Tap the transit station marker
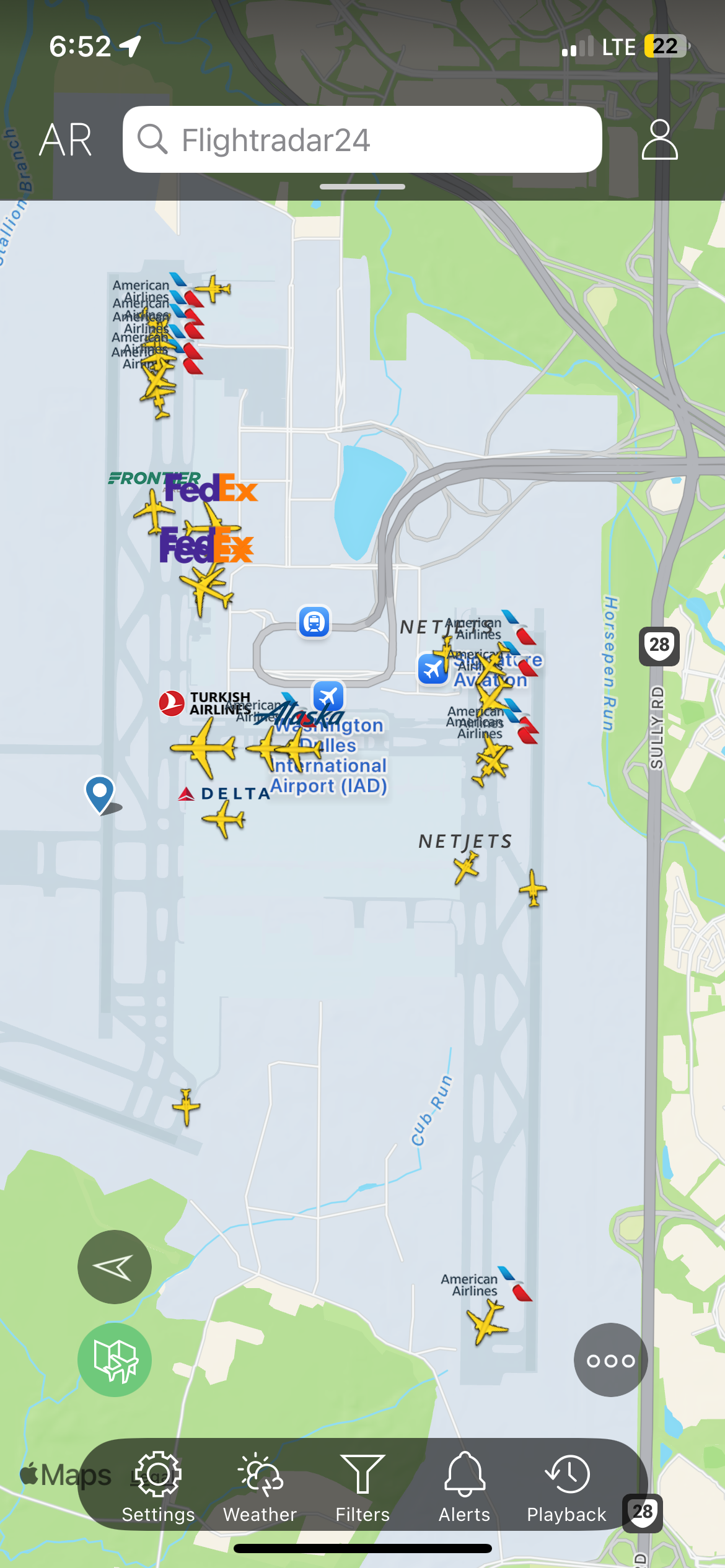725x1568 pixels. [x=314, y=622]
